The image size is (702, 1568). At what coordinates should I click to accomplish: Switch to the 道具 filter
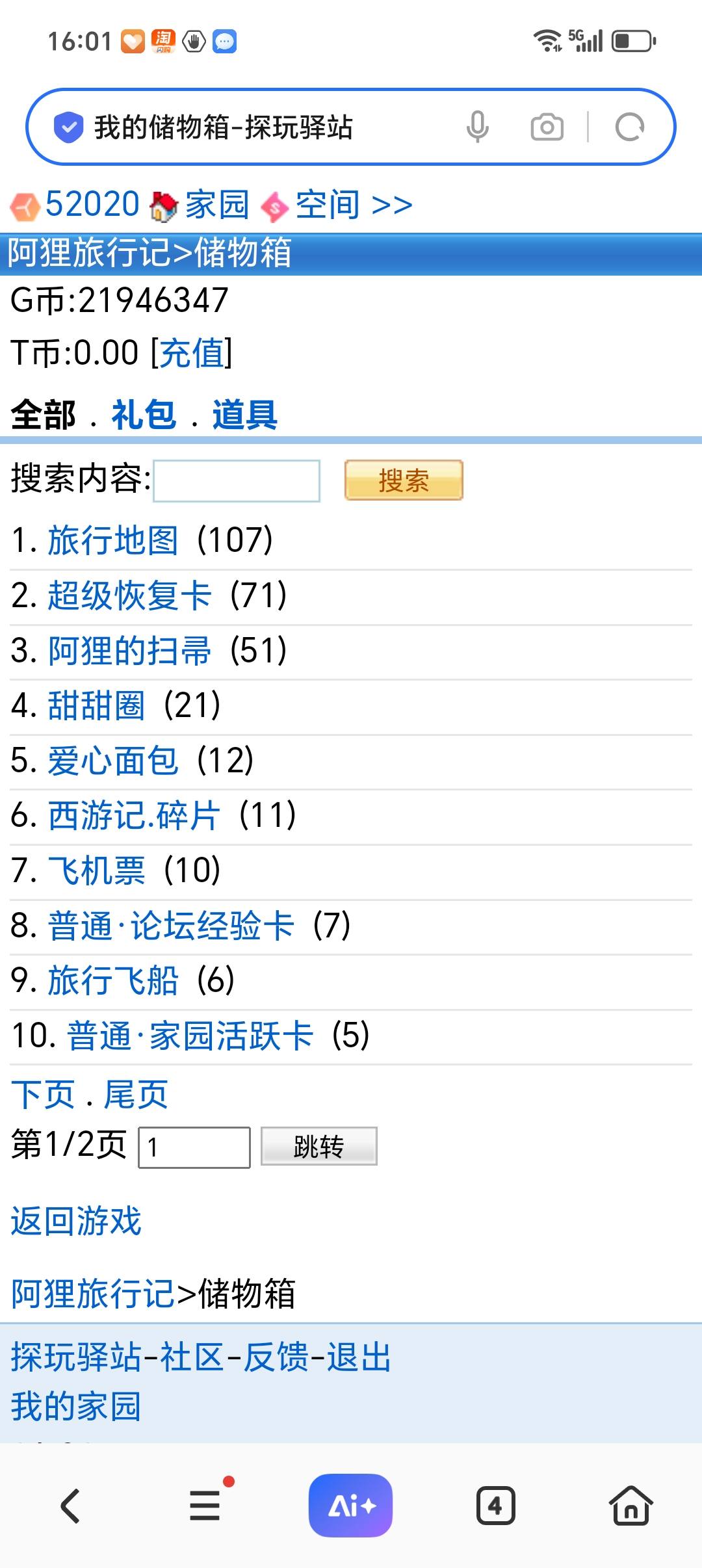pyautogui.click(x=245, y=415)
